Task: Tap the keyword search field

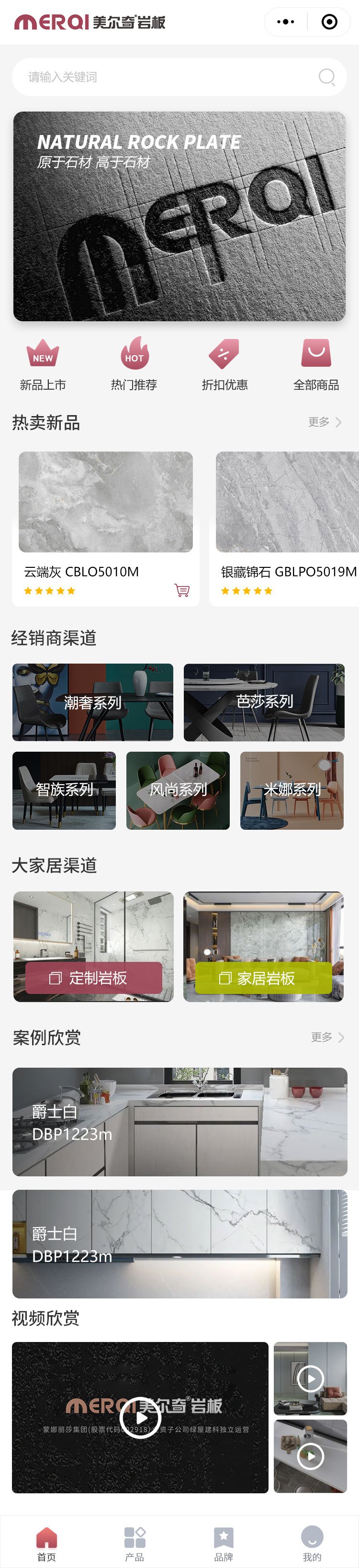Action: [x=170, y=77]
